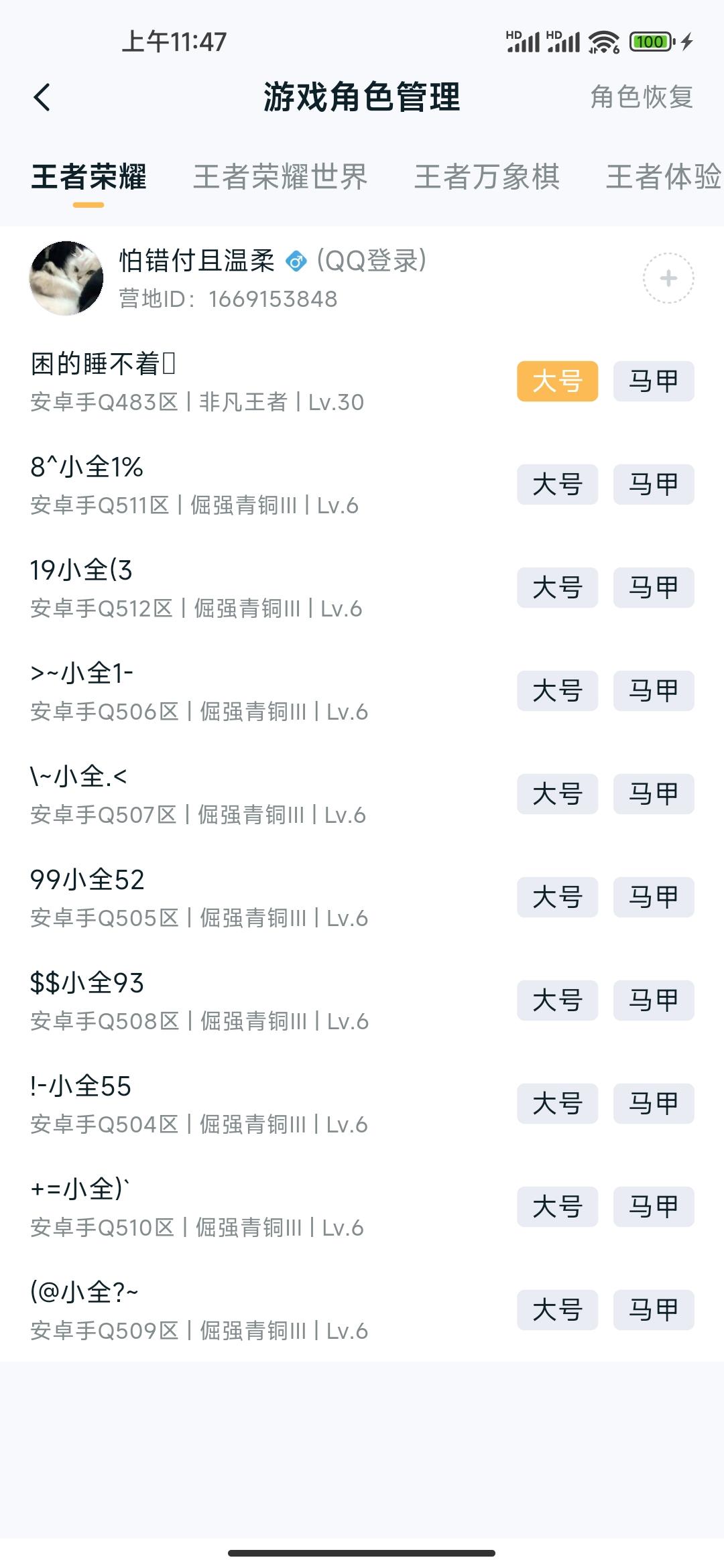Click 大号 for >~小全1- role
The width and height of the screenshot is (724, 1568).
coord(557,691)
